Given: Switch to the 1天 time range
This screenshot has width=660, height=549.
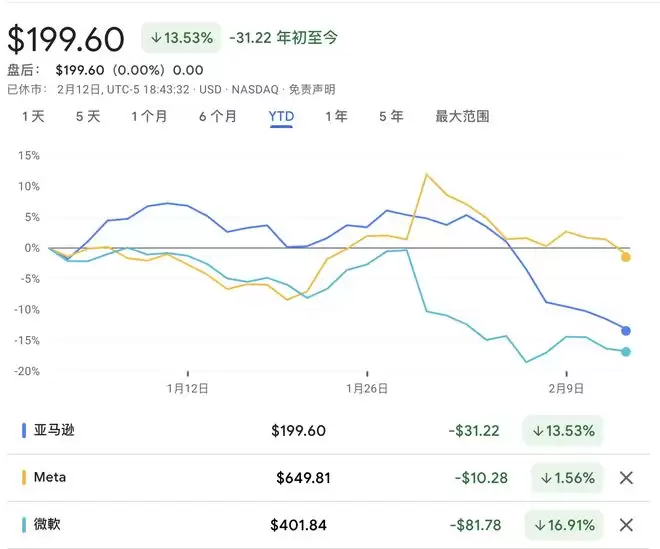Looking at the screenshot, I should coord(33,116).
